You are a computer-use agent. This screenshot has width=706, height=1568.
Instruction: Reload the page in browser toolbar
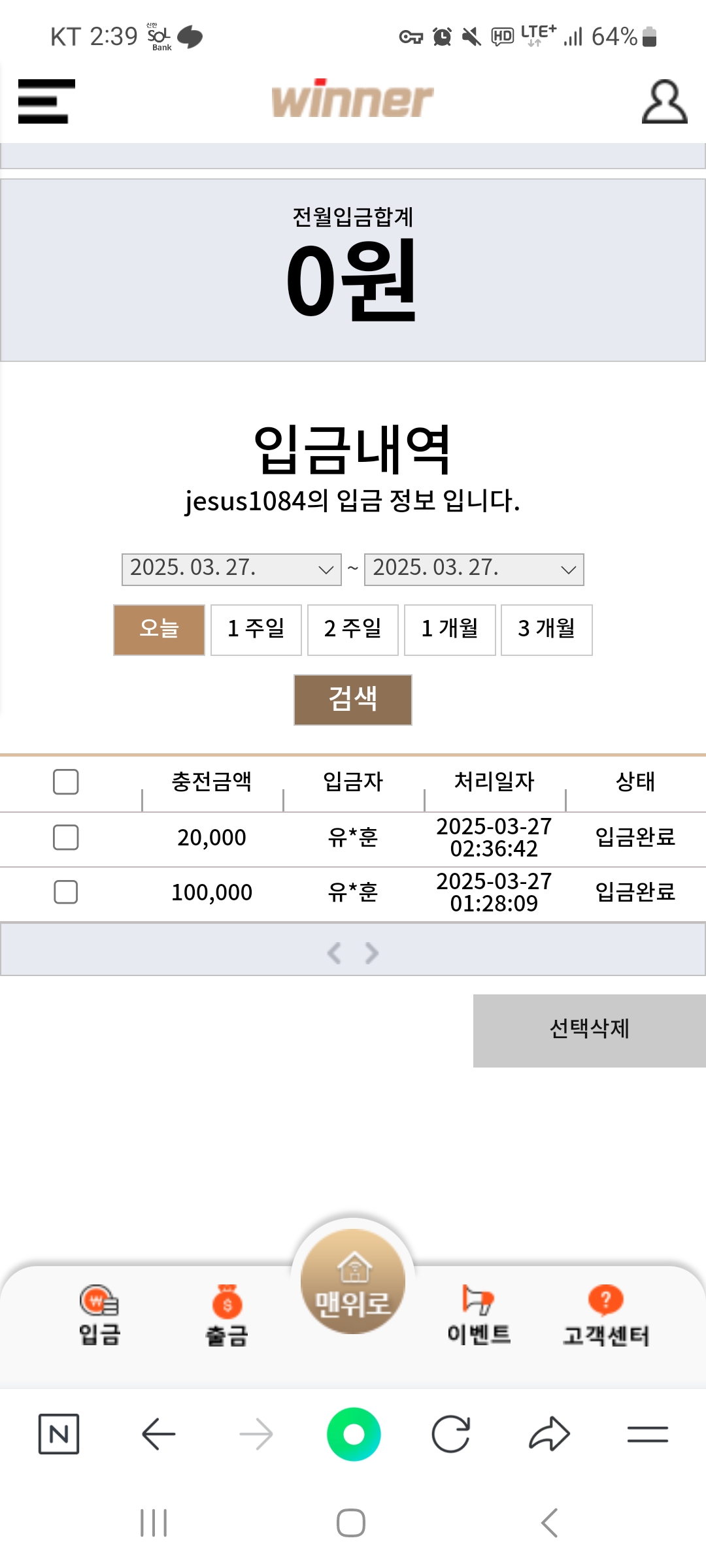(x=451, y=1434)
